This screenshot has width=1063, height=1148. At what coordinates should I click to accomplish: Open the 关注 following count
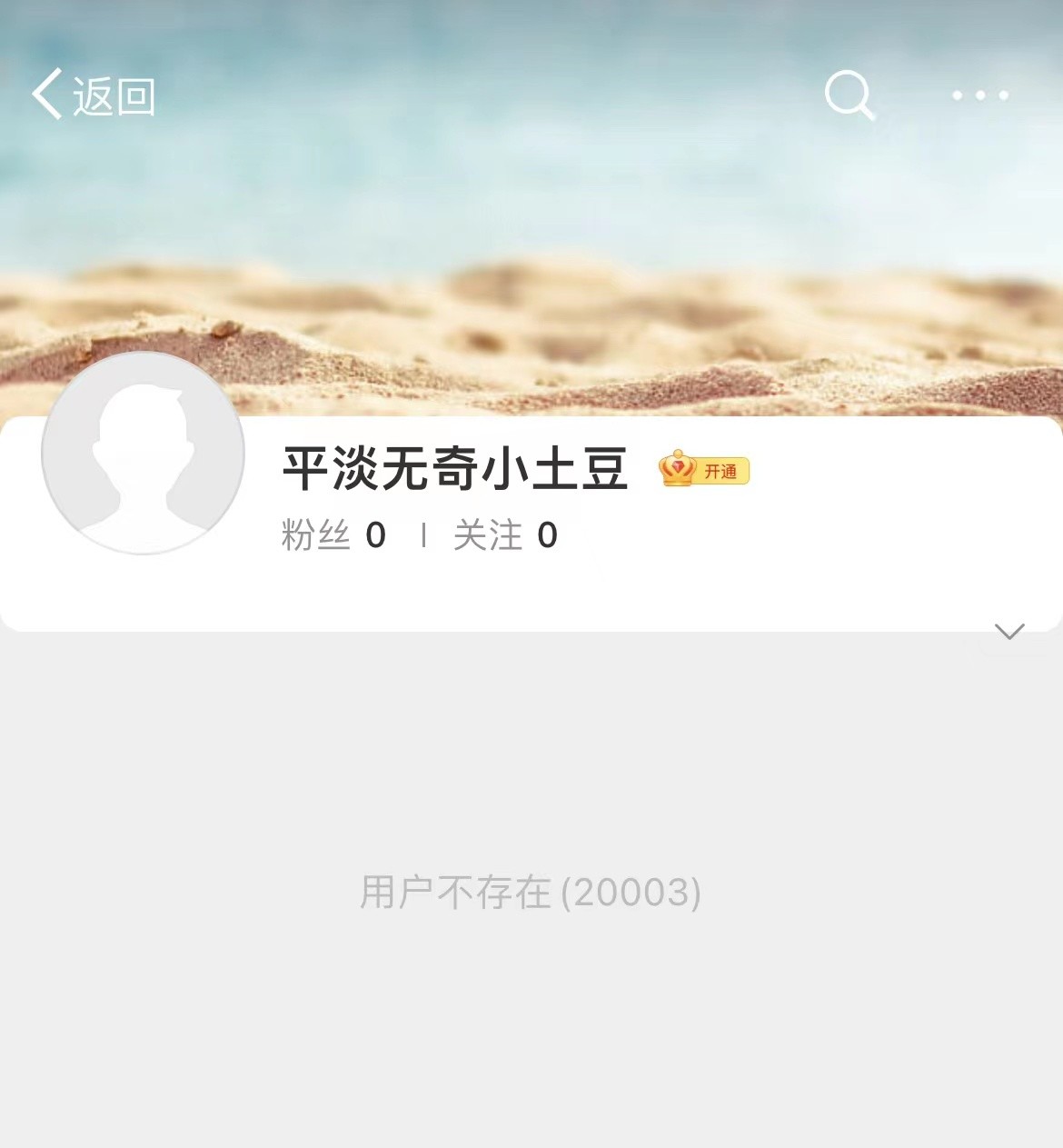pos(505,535)
